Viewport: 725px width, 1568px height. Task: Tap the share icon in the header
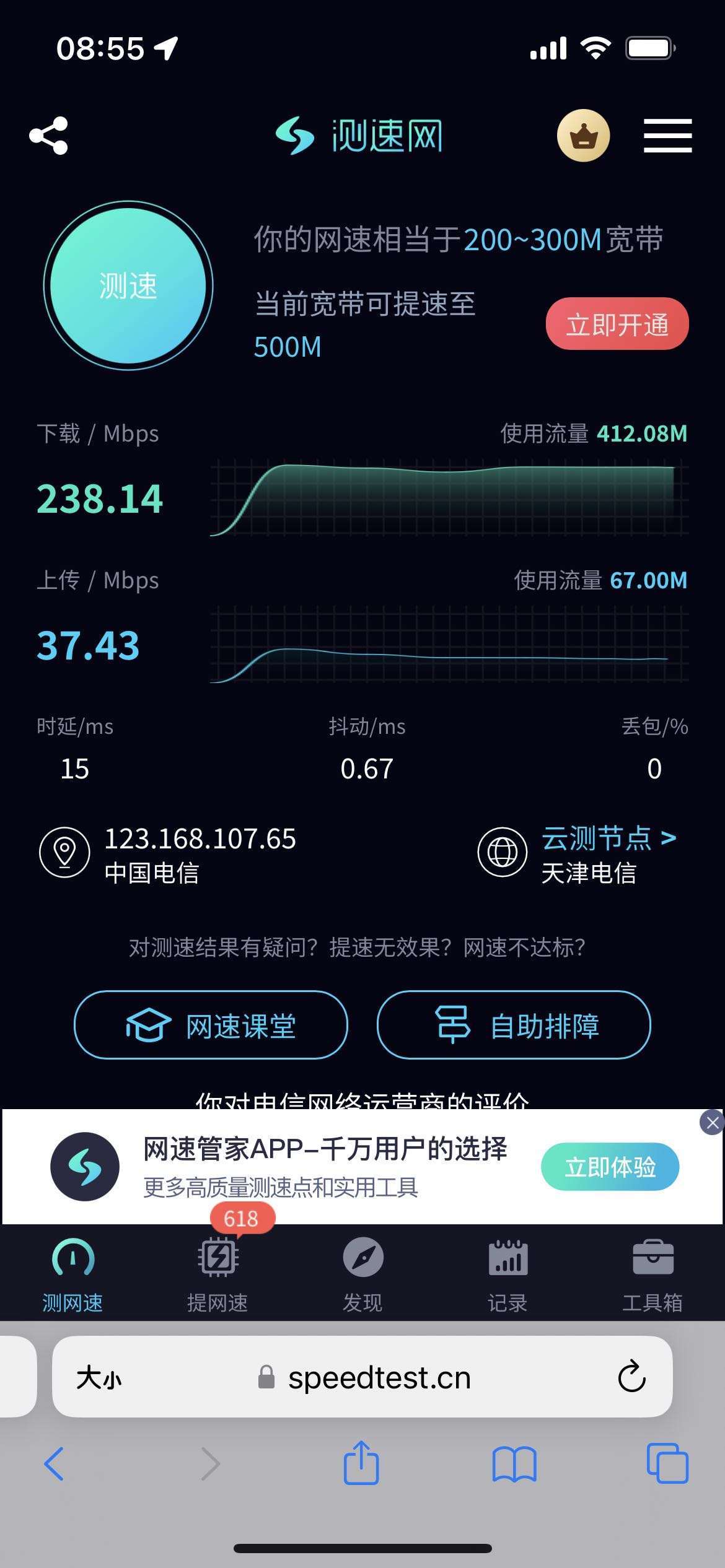pyautogui.click(x=49, y=136)
